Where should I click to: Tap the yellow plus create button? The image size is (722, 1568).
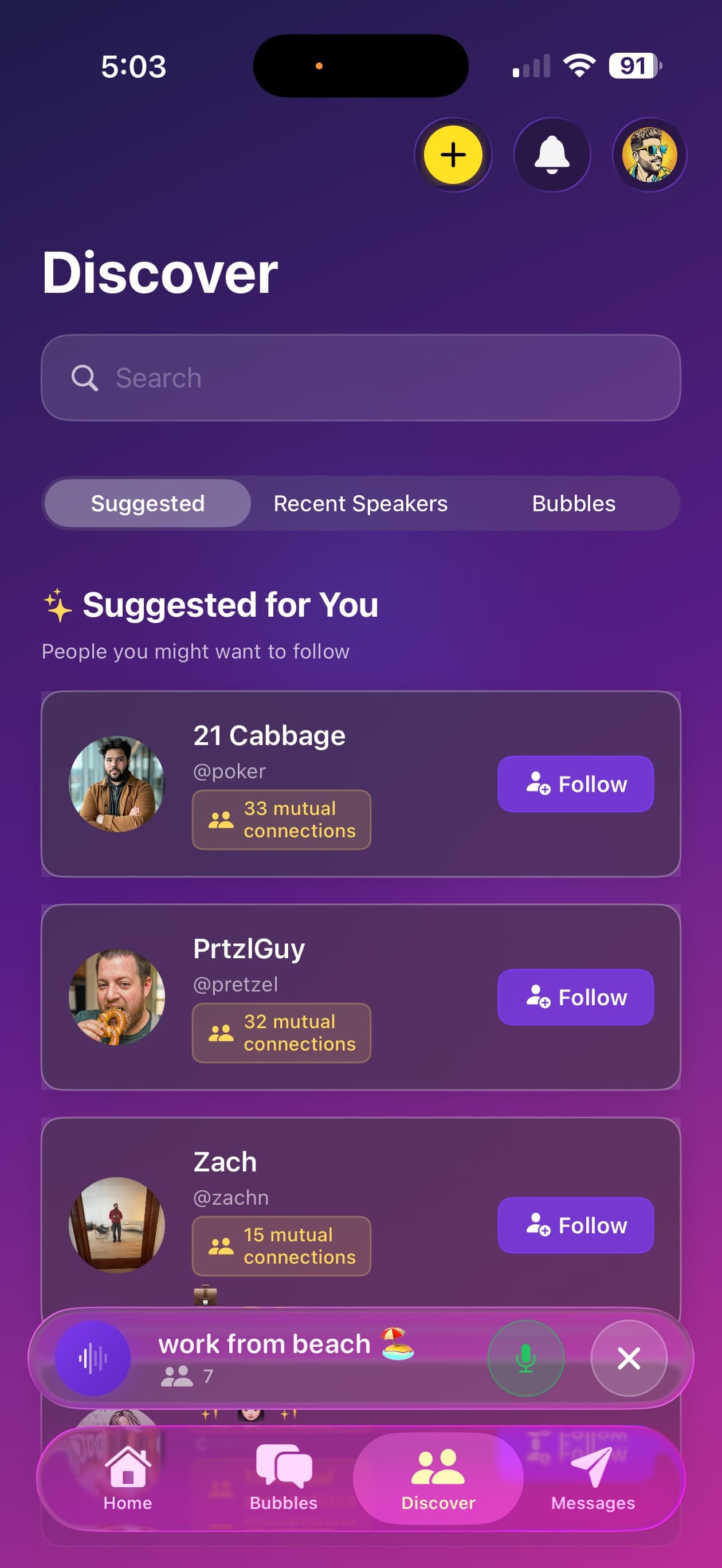453,155
